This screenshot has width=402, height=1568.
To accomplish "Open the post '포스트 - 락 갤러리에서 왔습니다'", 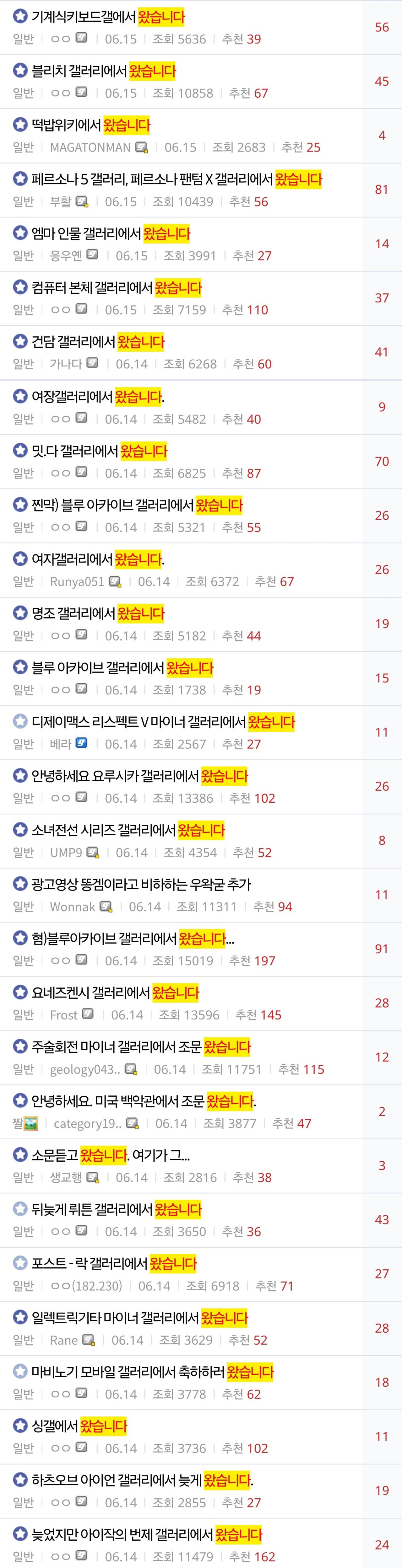I will pos(114,1264).
